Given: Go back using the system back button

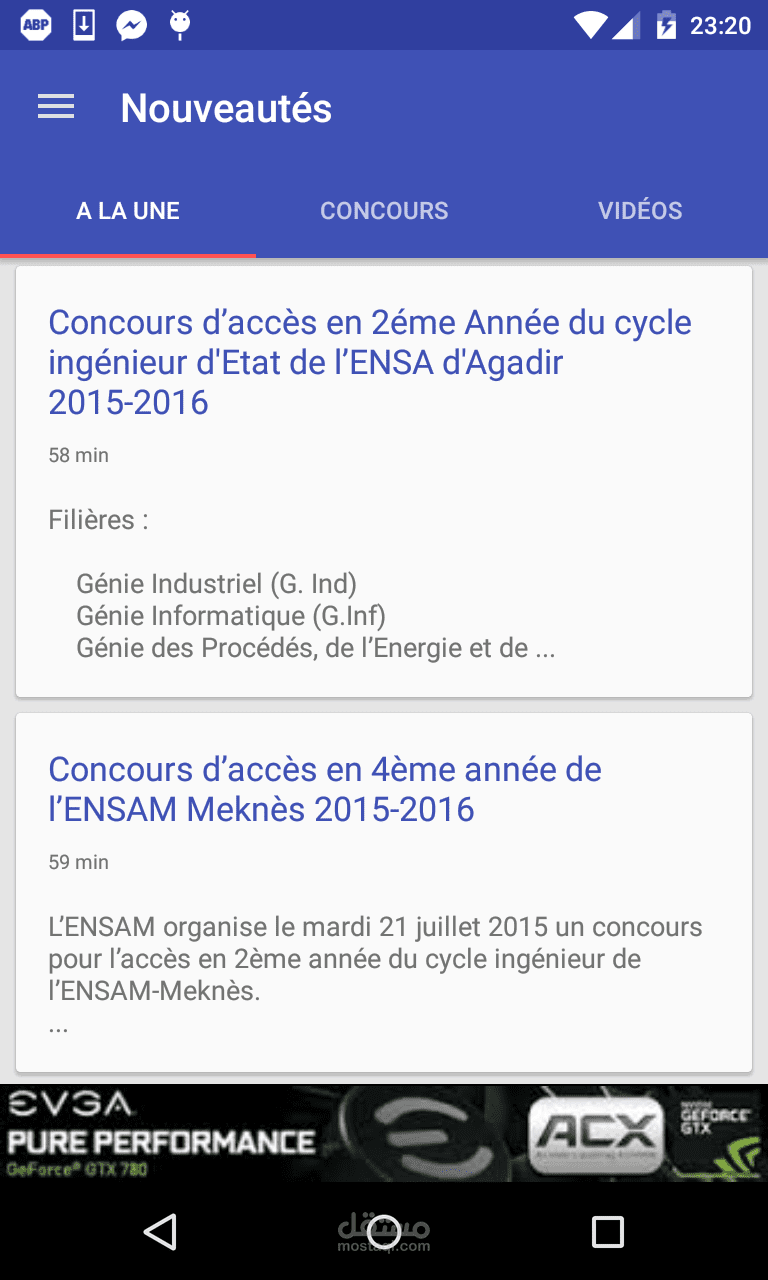Looking at the screenshot, I should point(160,1231).
